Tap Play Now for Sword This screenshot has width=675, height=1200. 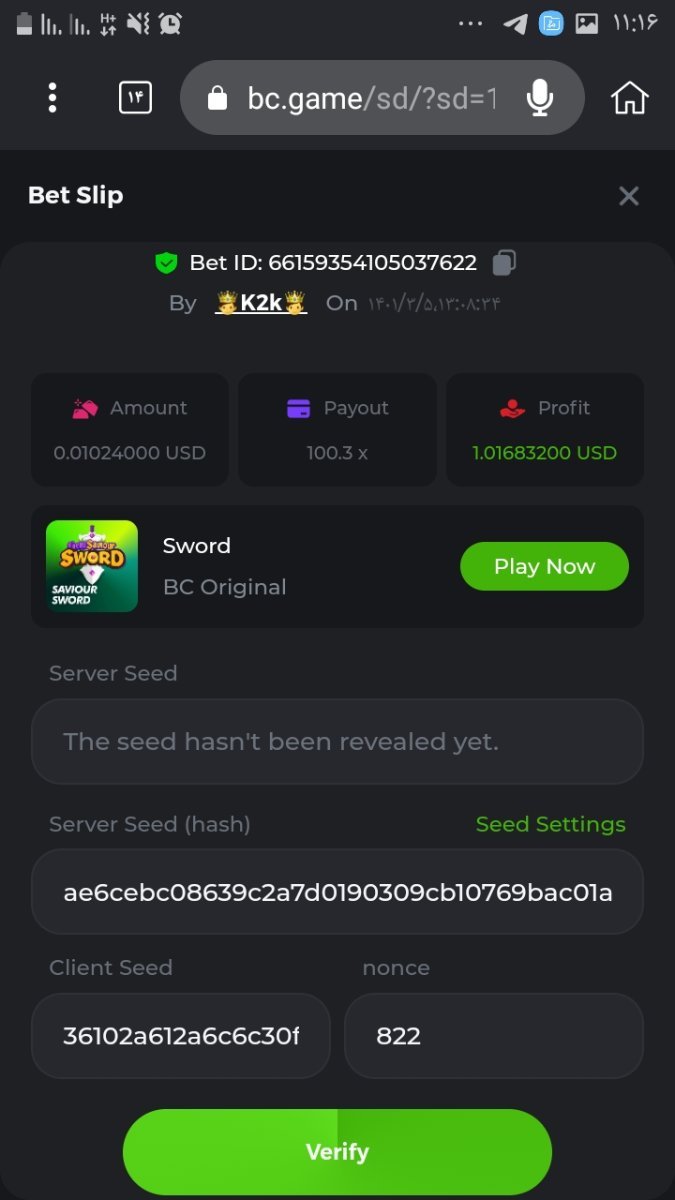tap(544, 566)
